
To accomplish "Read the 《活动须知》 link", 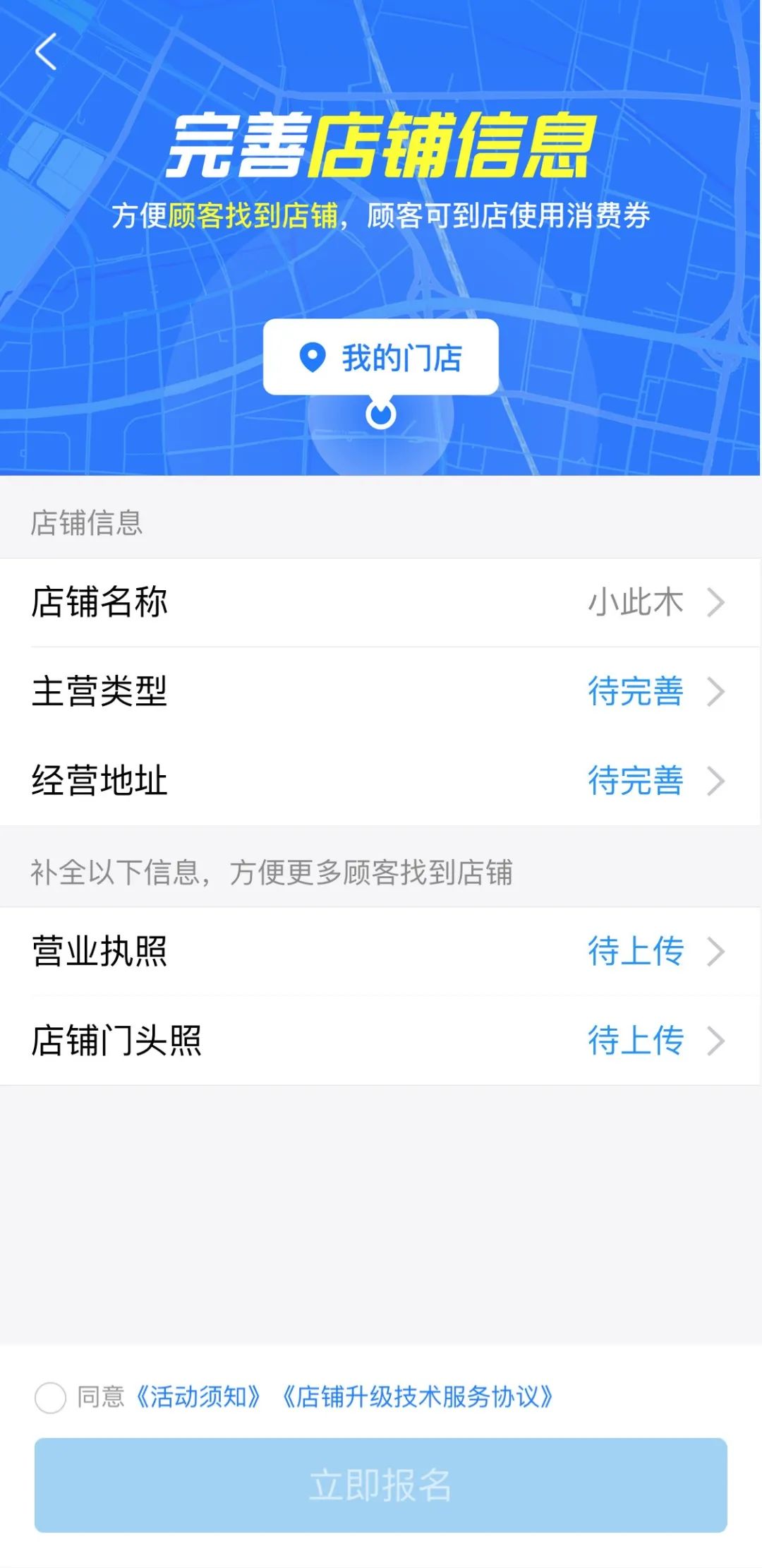I will pos(198,1396).
